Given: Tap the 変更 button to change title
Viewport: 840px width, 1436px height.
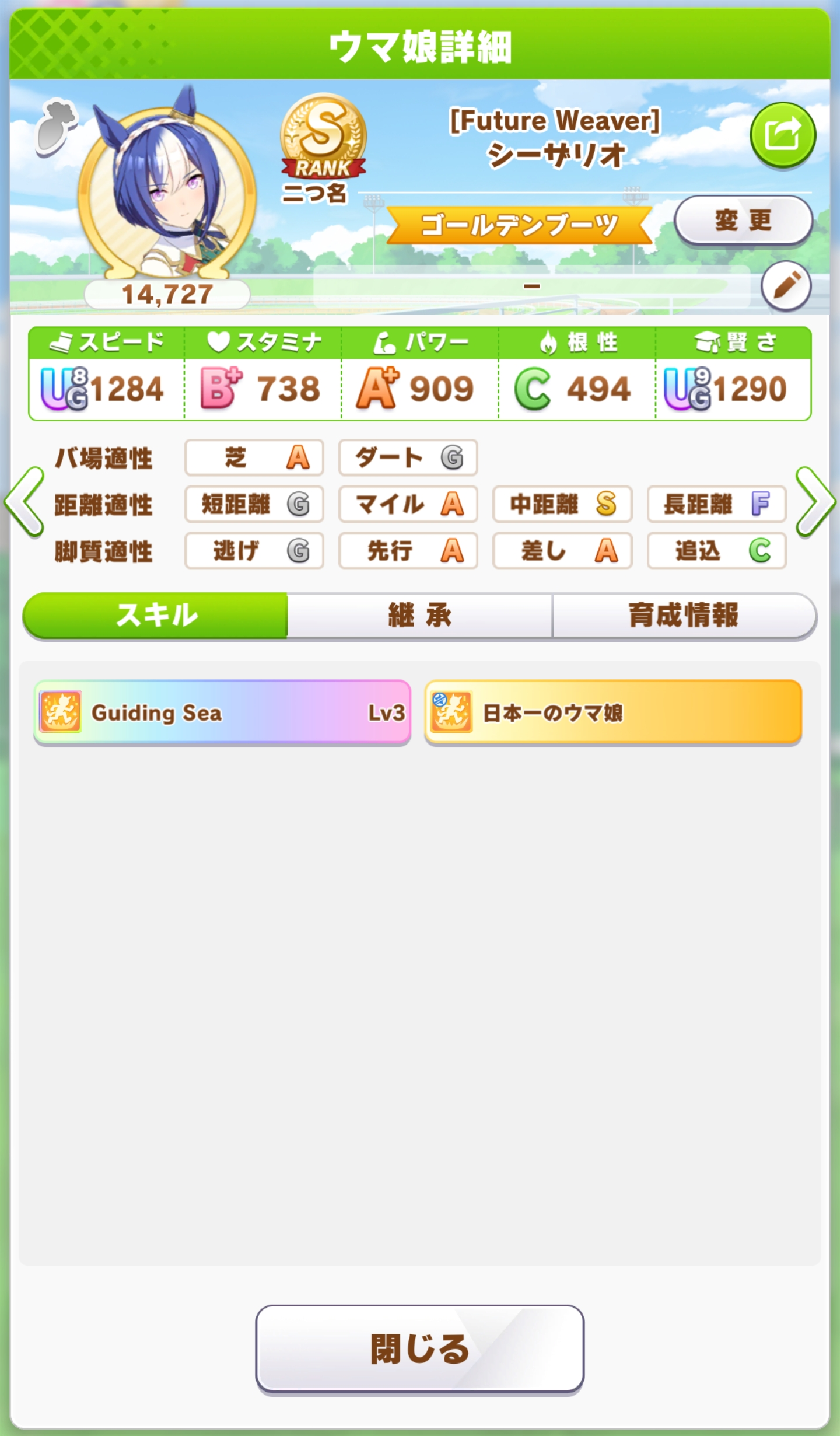Looking at the screenshot, I should (x=743, y=221).
